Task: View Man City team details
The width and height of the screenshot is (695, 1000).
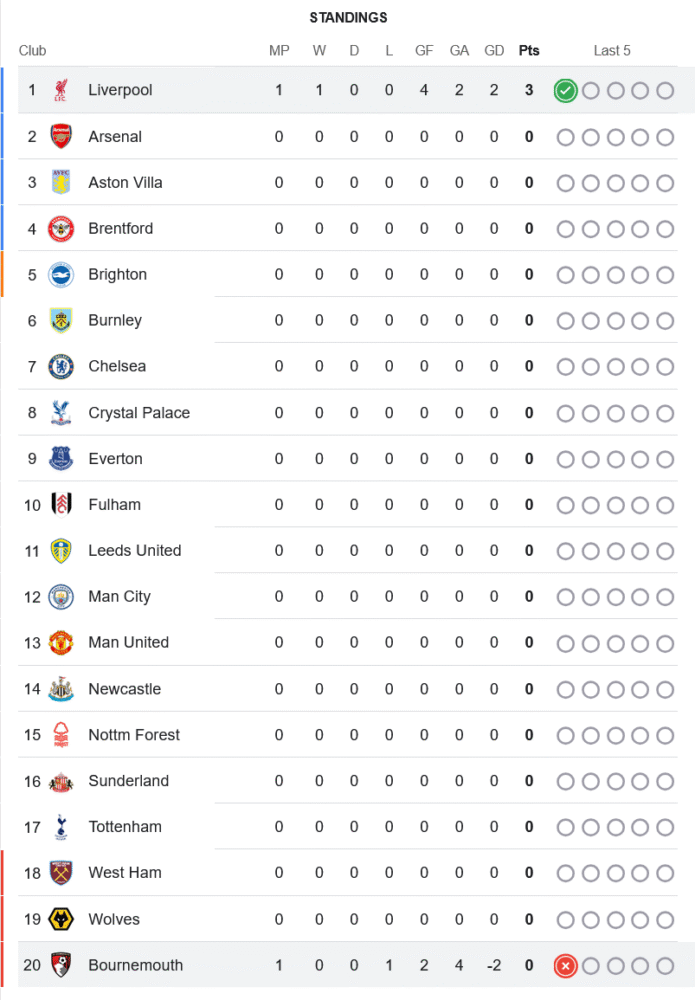Action: [119, 597]
